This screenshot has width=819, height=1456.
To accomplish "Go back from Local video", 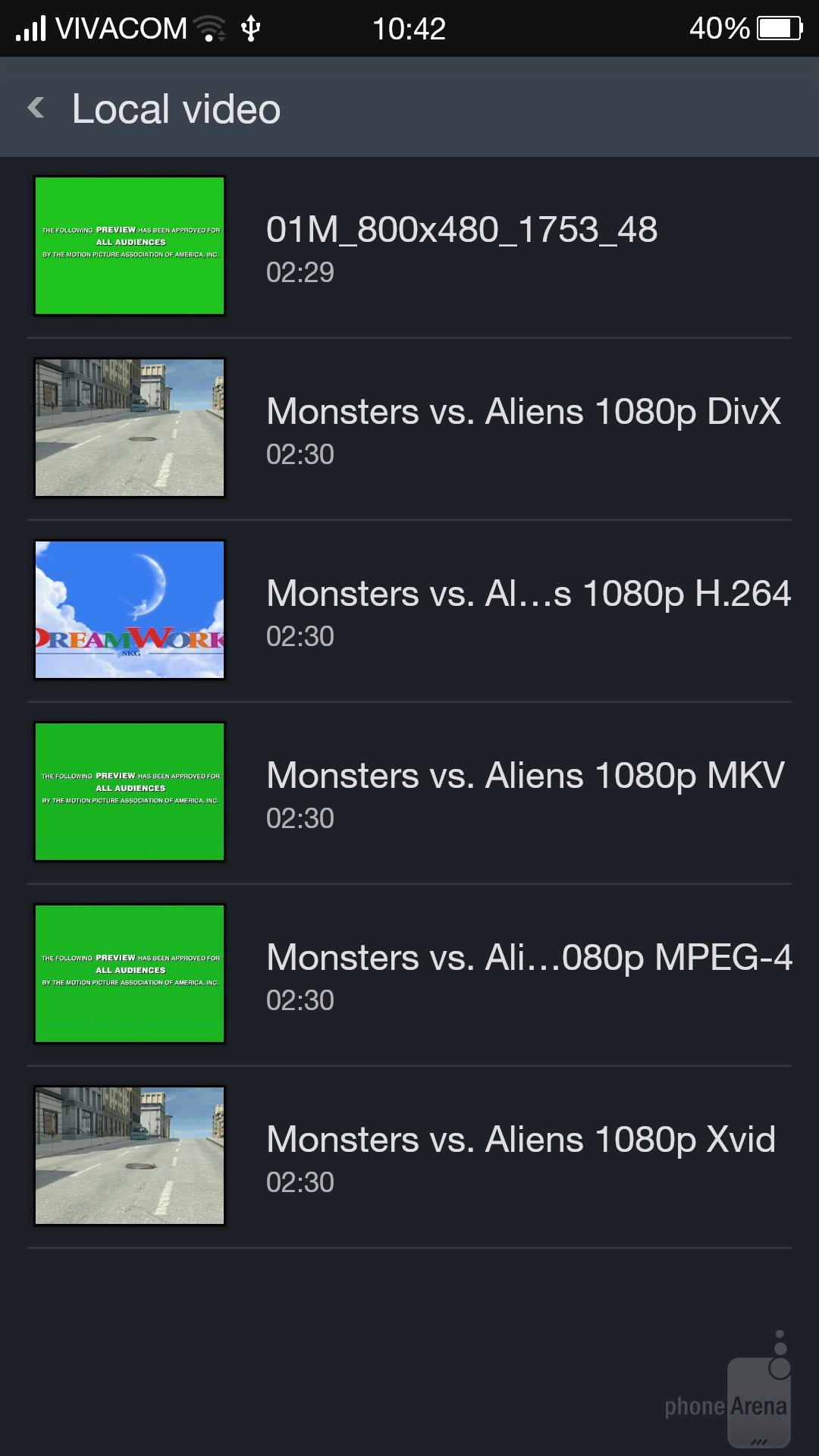I will click(x=36, y=108).
